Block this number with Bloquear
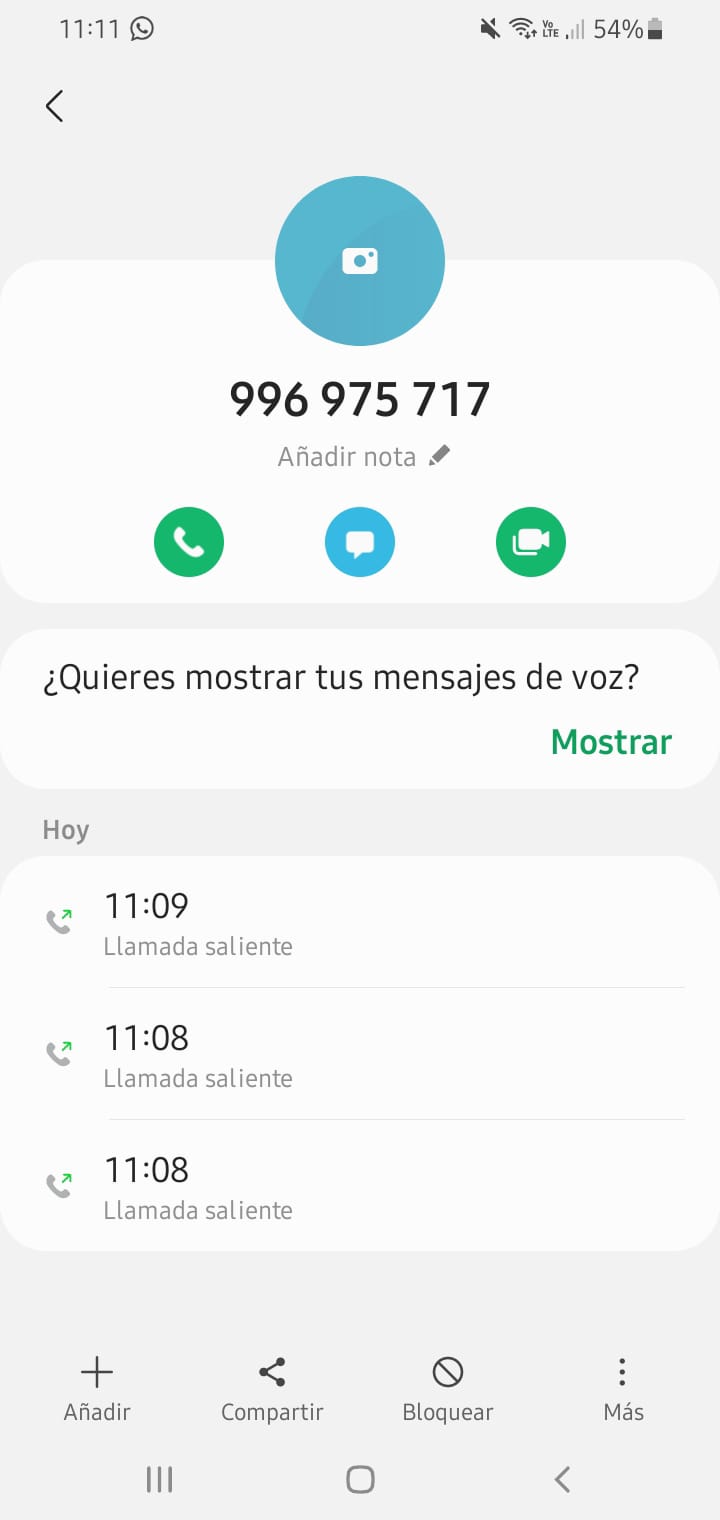 [x=447, y=1389]
